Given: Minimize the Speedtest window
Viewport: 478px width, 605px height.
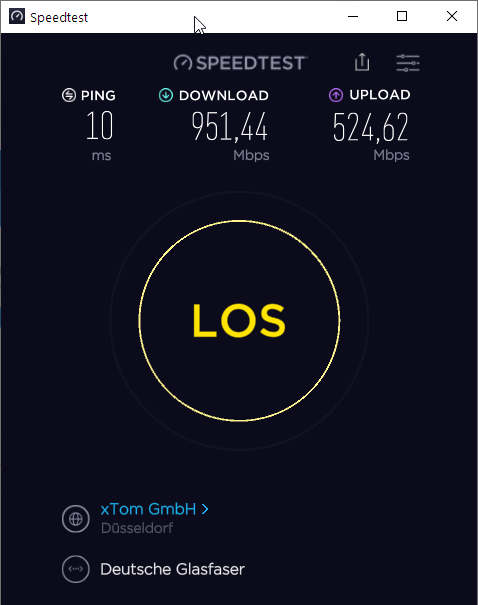Looking at the screenshot, I should click(353, 16).
